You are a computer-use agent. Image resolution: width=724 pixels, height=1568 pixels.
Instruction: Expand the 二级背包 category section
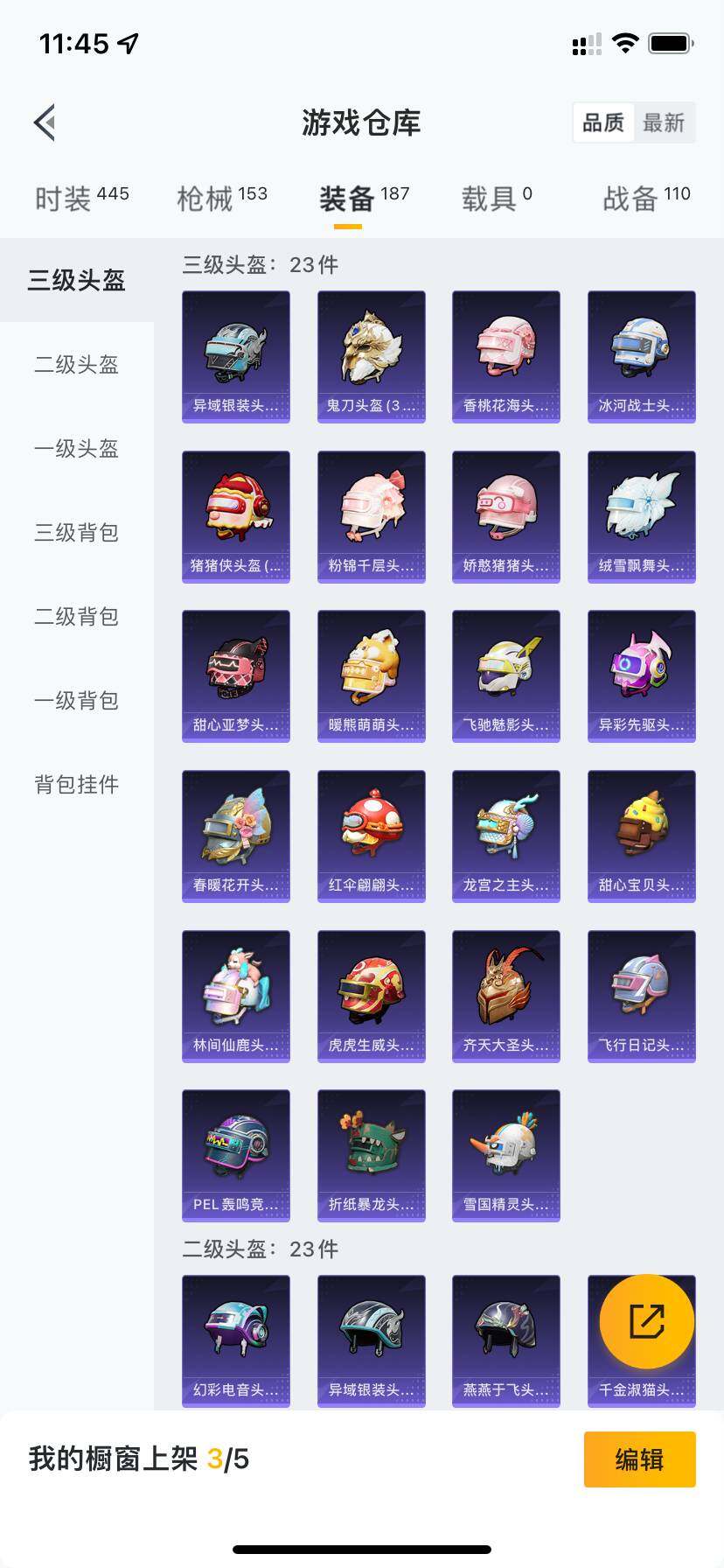[x=75, y=617]
